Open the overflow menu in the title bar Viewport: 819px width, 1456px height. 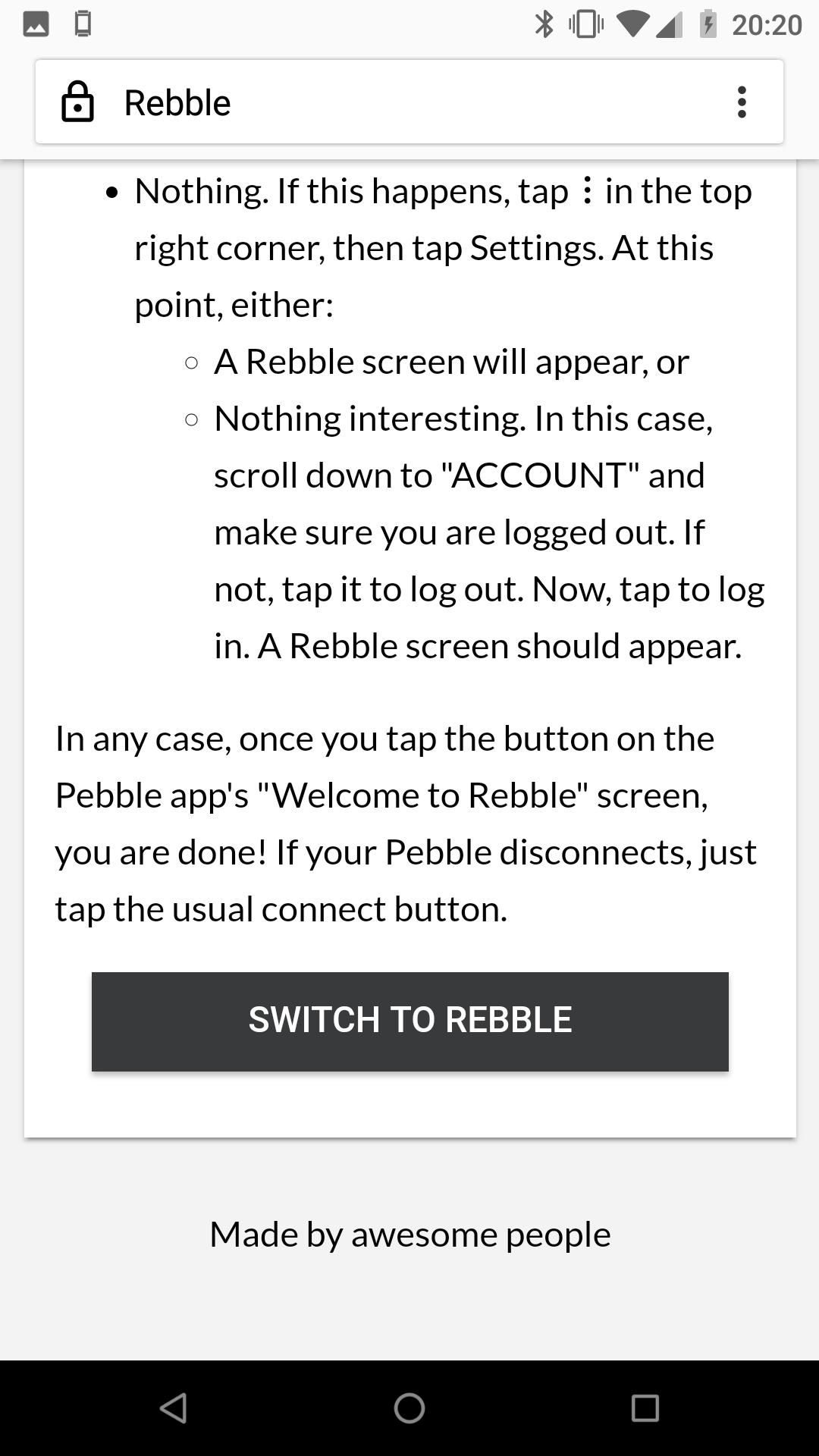click(742, 102)
